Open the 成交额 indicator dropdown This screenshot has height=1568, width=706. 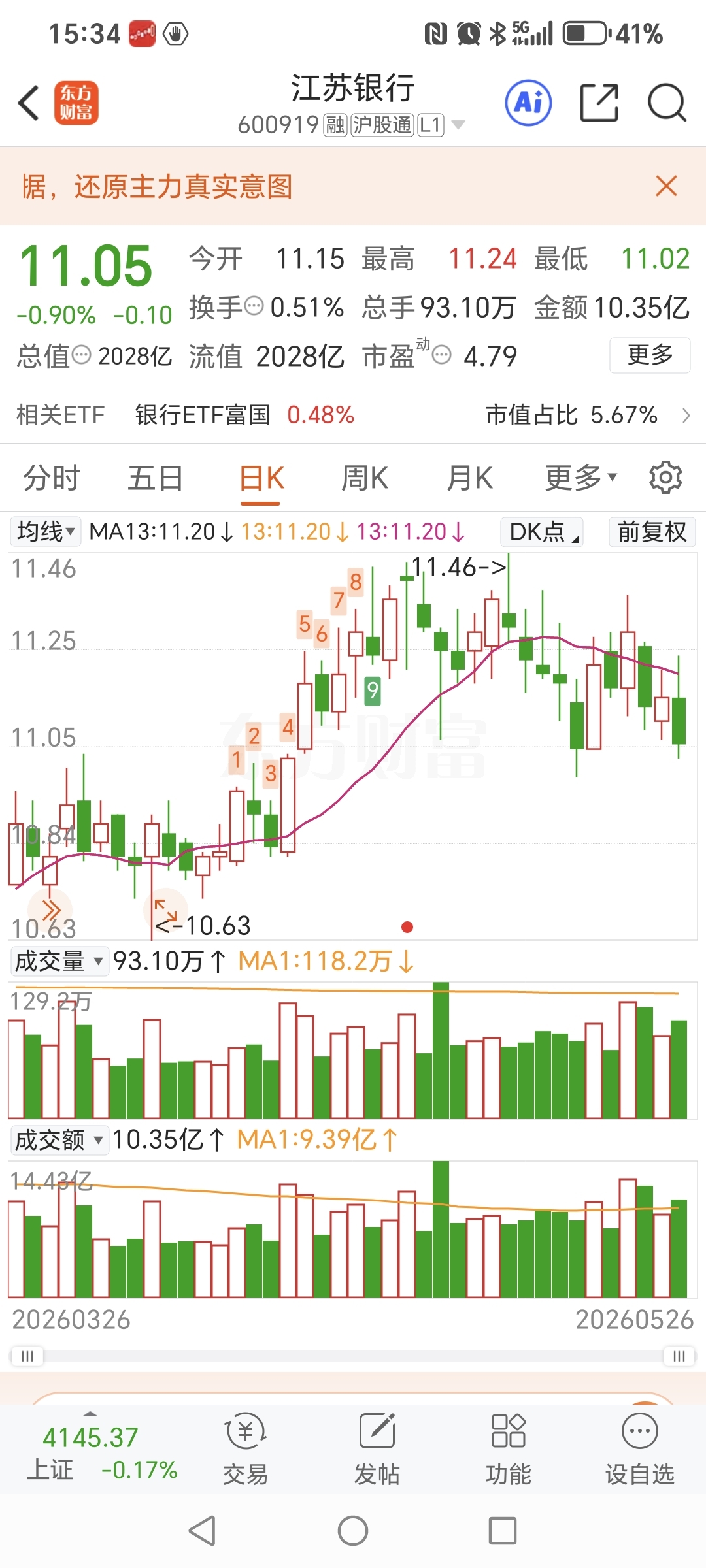[x=59, y=1139]
